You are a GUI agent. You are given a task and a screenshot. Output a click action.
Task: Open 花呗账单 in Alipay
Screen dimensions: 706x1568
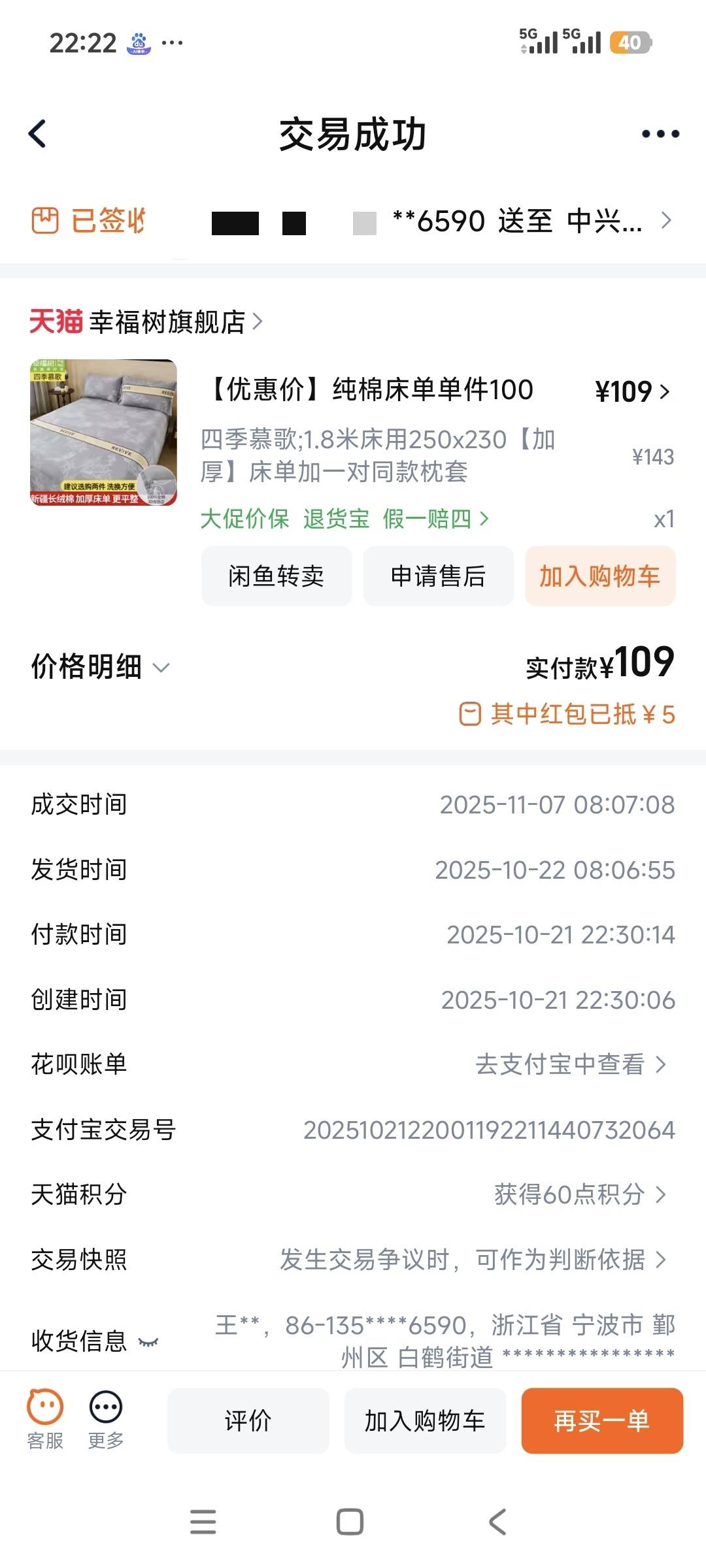(570, 1065)
